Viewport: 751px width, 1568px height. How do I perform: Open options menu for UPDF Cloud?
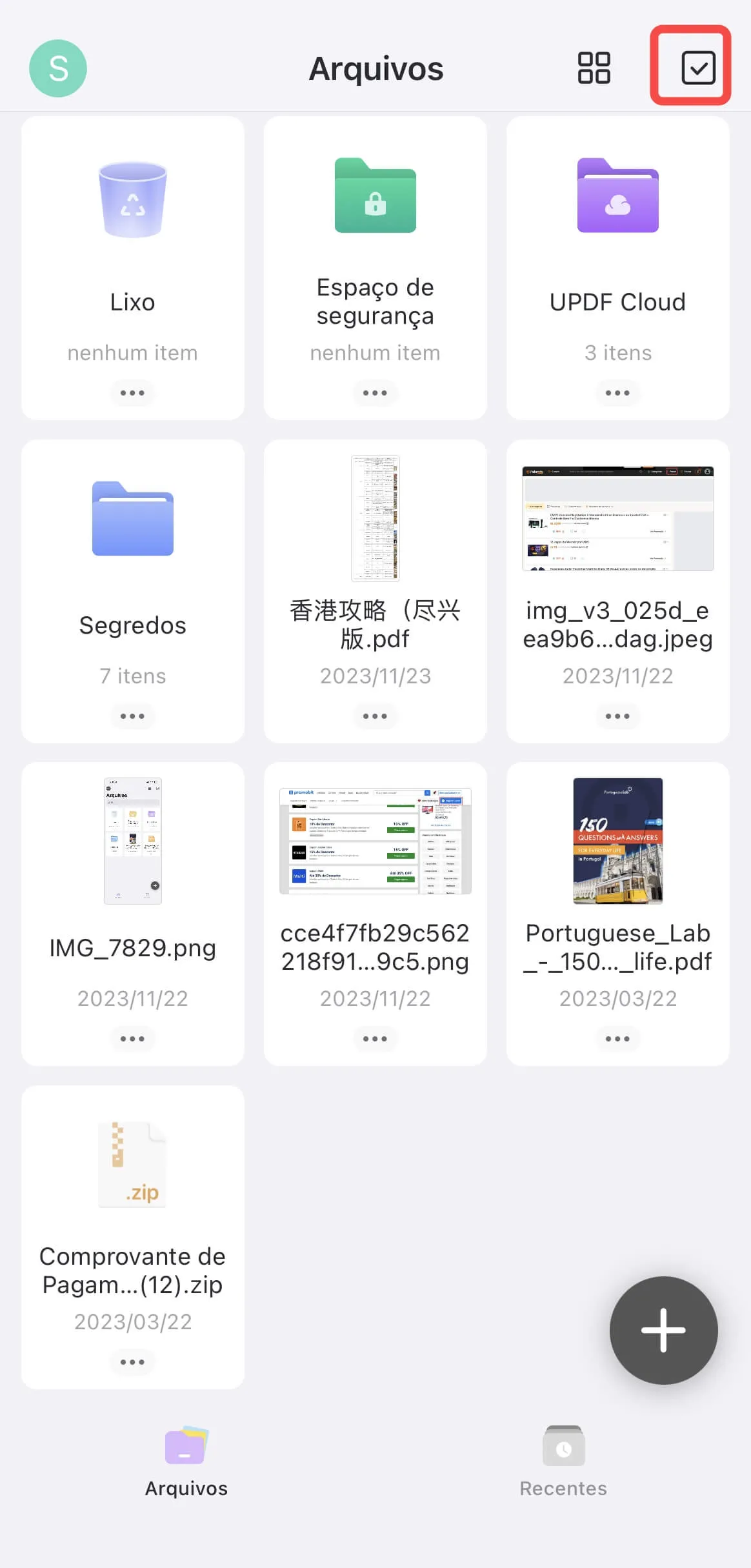[617, 392]
